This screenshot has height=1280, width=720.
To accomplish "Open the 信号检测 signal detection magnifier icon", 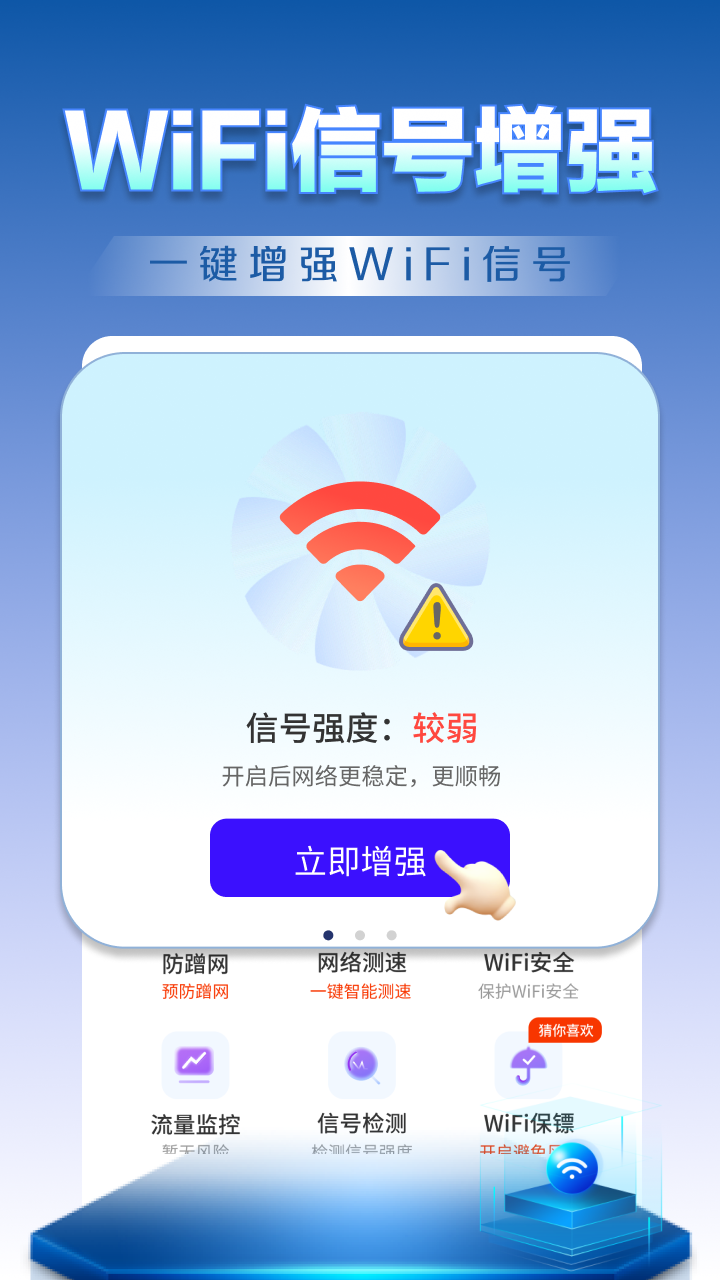I will (360, 1064).
